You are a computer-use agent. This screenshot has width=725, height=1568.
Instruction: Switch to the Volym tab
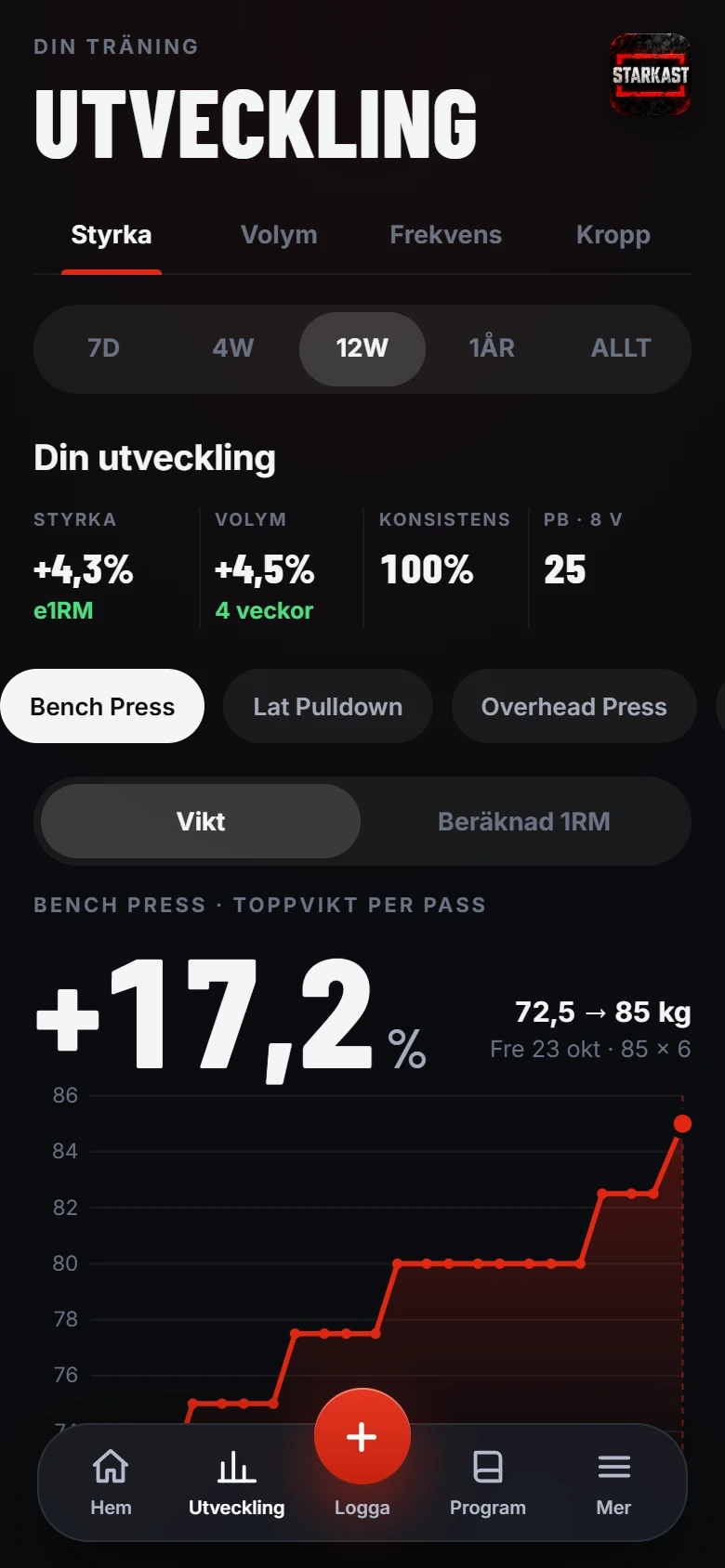point(279,235)
